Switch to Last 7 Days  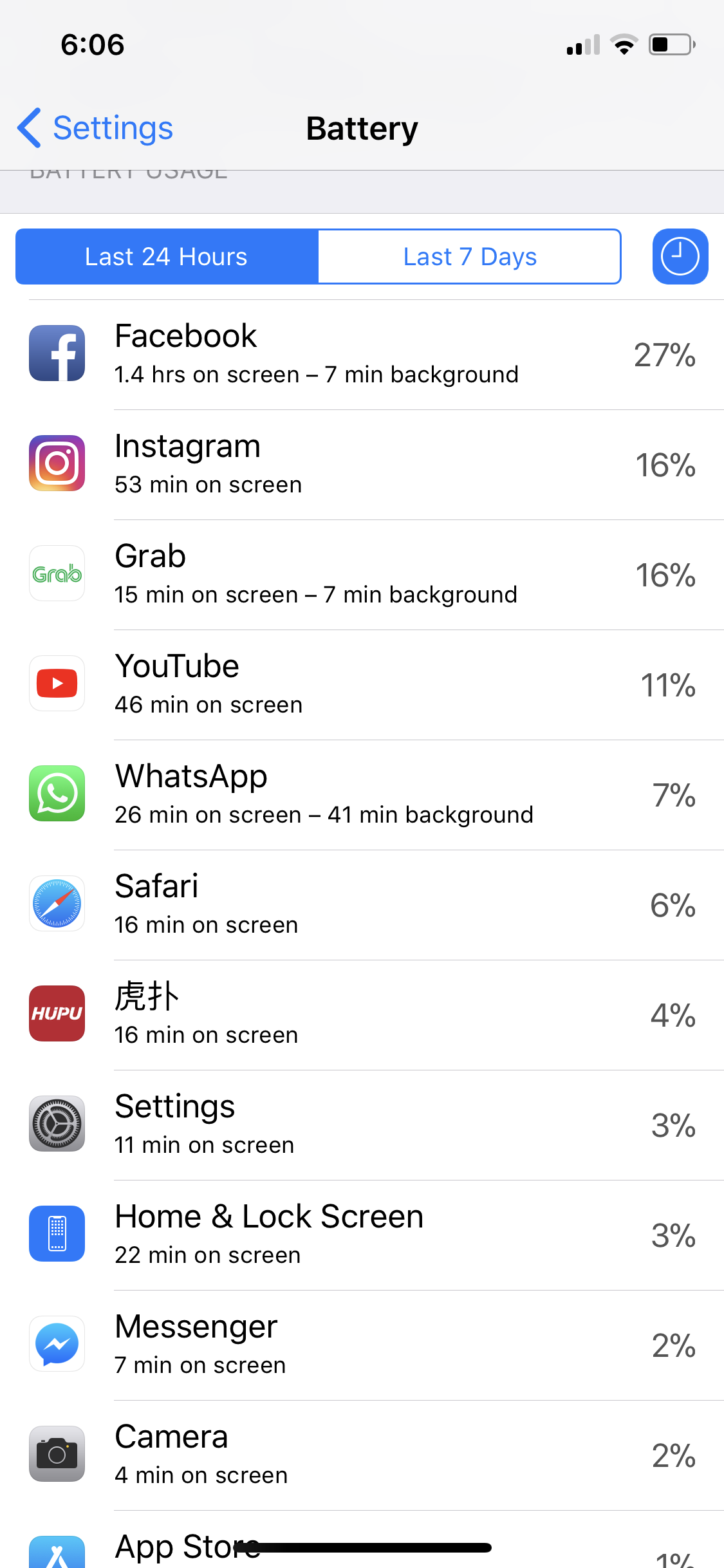pos(470,256)
